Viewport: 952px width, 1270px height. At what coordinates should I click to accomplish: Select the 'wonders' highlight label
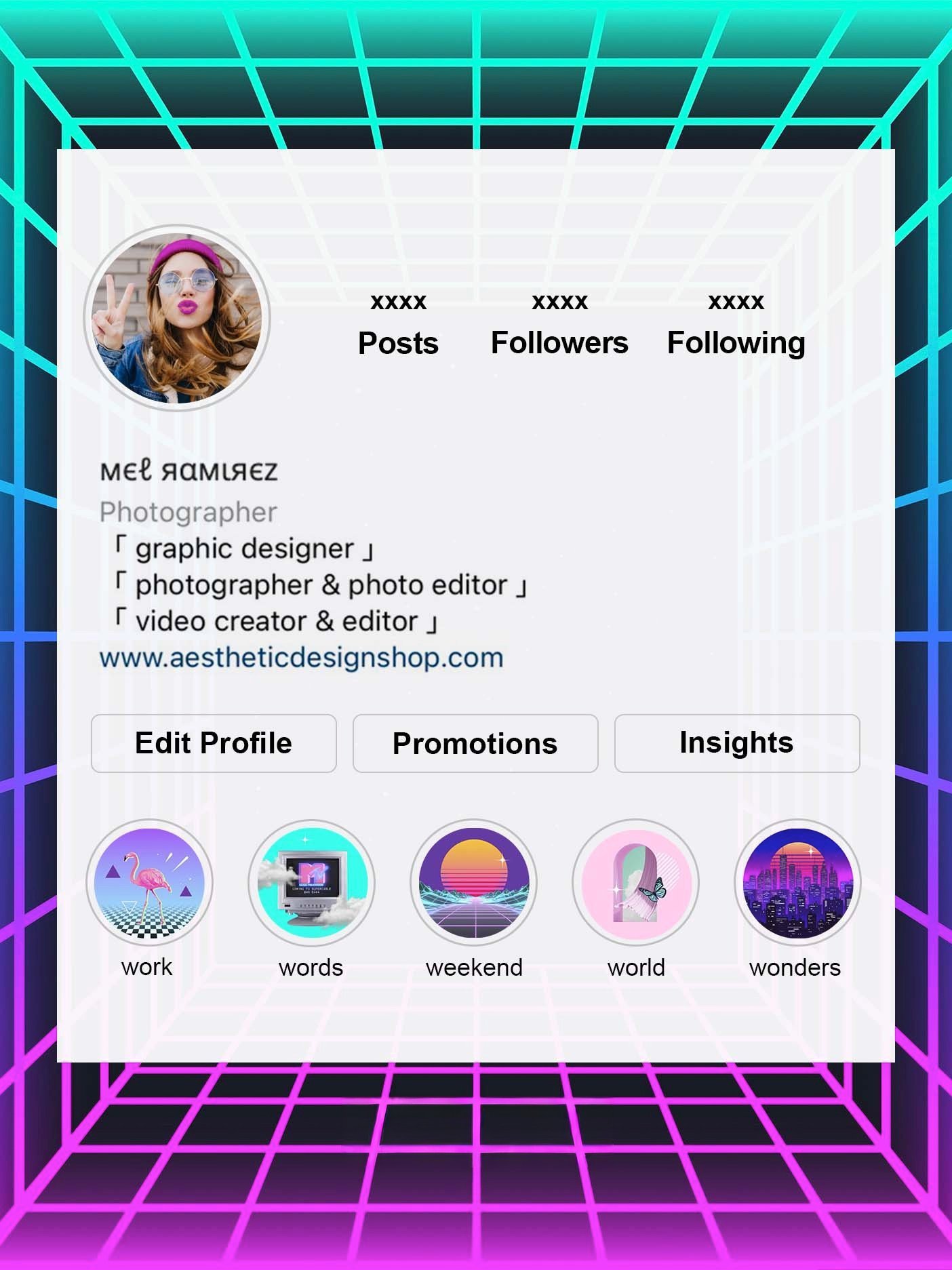coord(794,968)
